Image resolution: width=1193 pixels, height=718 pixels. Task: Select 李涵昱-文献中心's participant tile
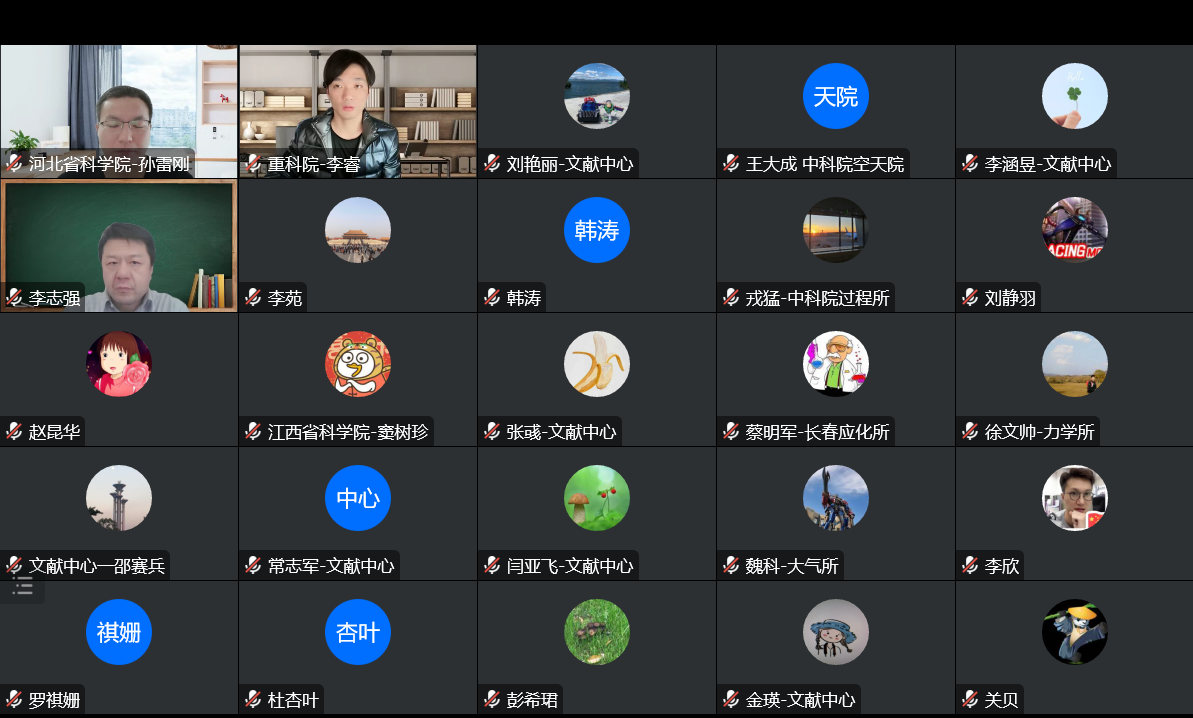click(x=1074, y=110)
